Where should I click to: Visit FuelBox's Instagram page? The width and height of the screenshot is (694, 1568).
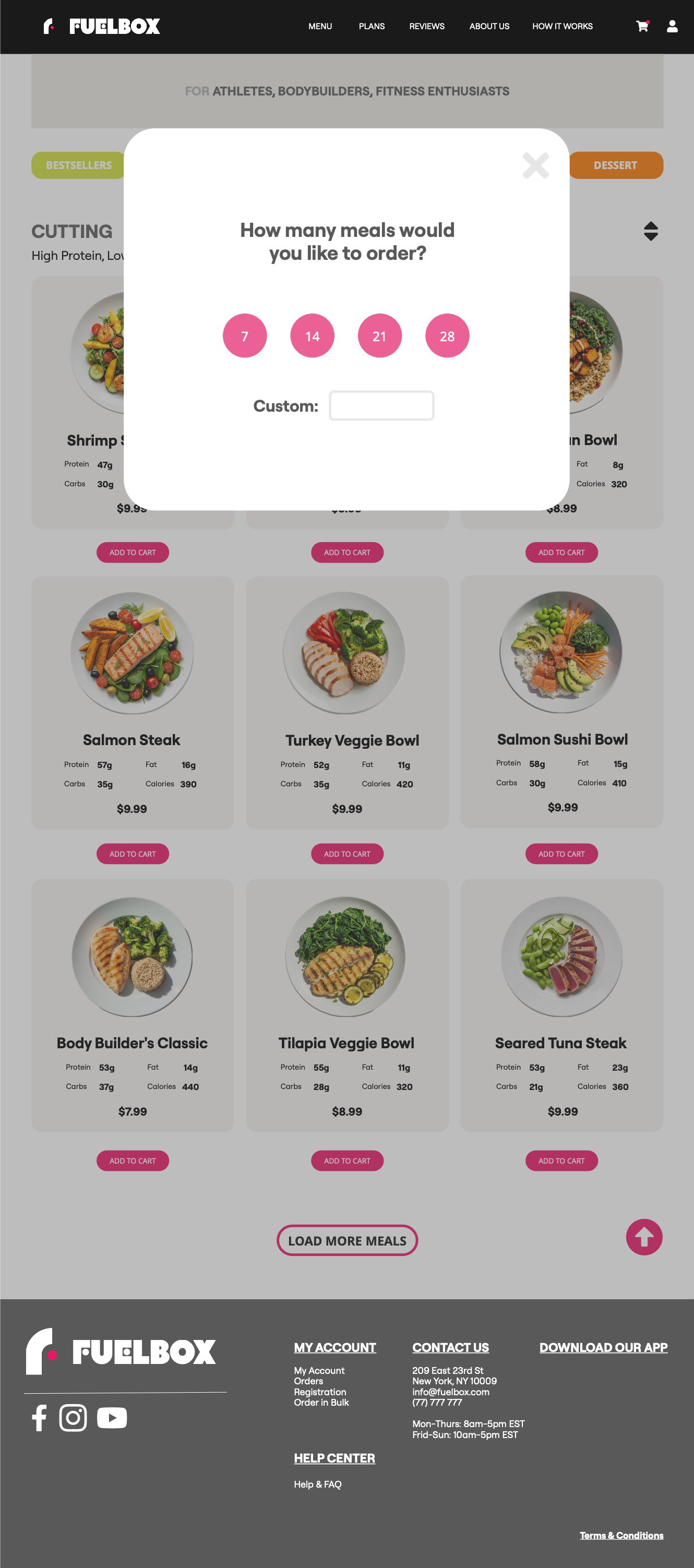click(73, 1418)
